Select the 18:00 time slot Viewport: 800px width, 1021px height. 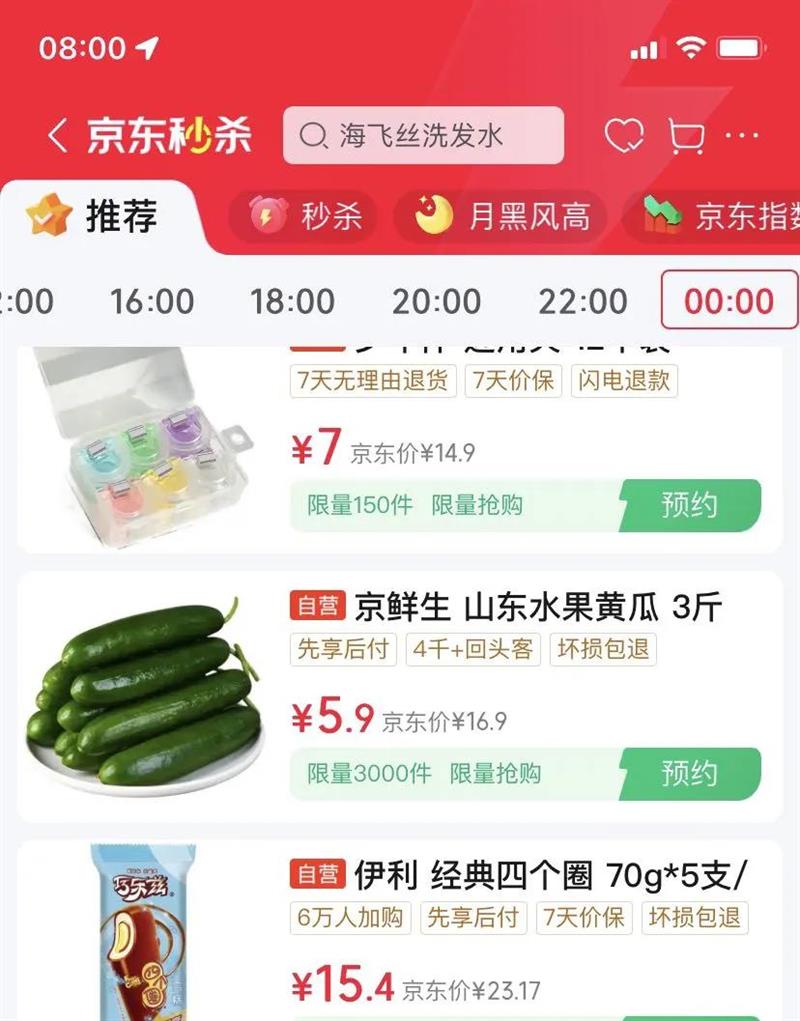[292, 301]
